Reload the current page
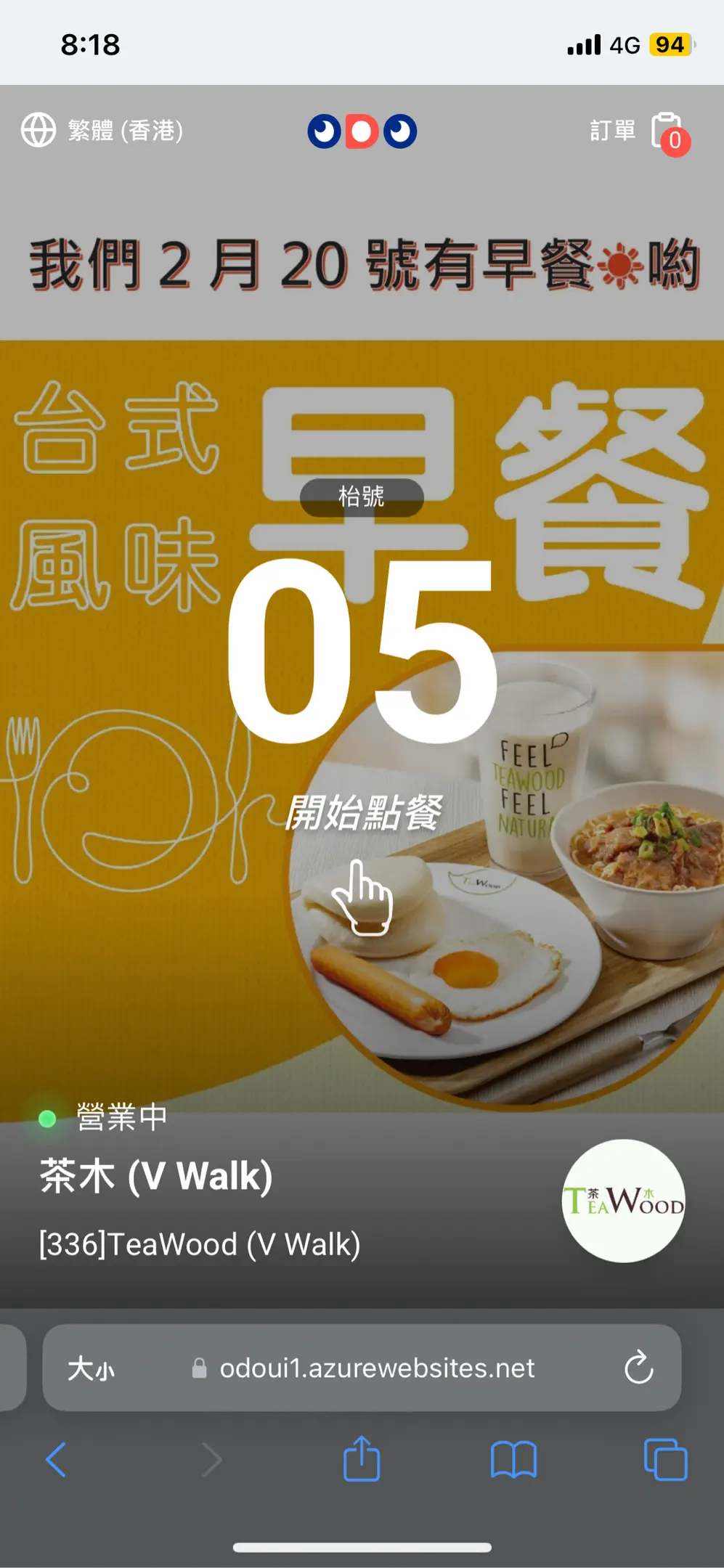The height and width of the screenshot is (1568, 724). [638, 1368]
